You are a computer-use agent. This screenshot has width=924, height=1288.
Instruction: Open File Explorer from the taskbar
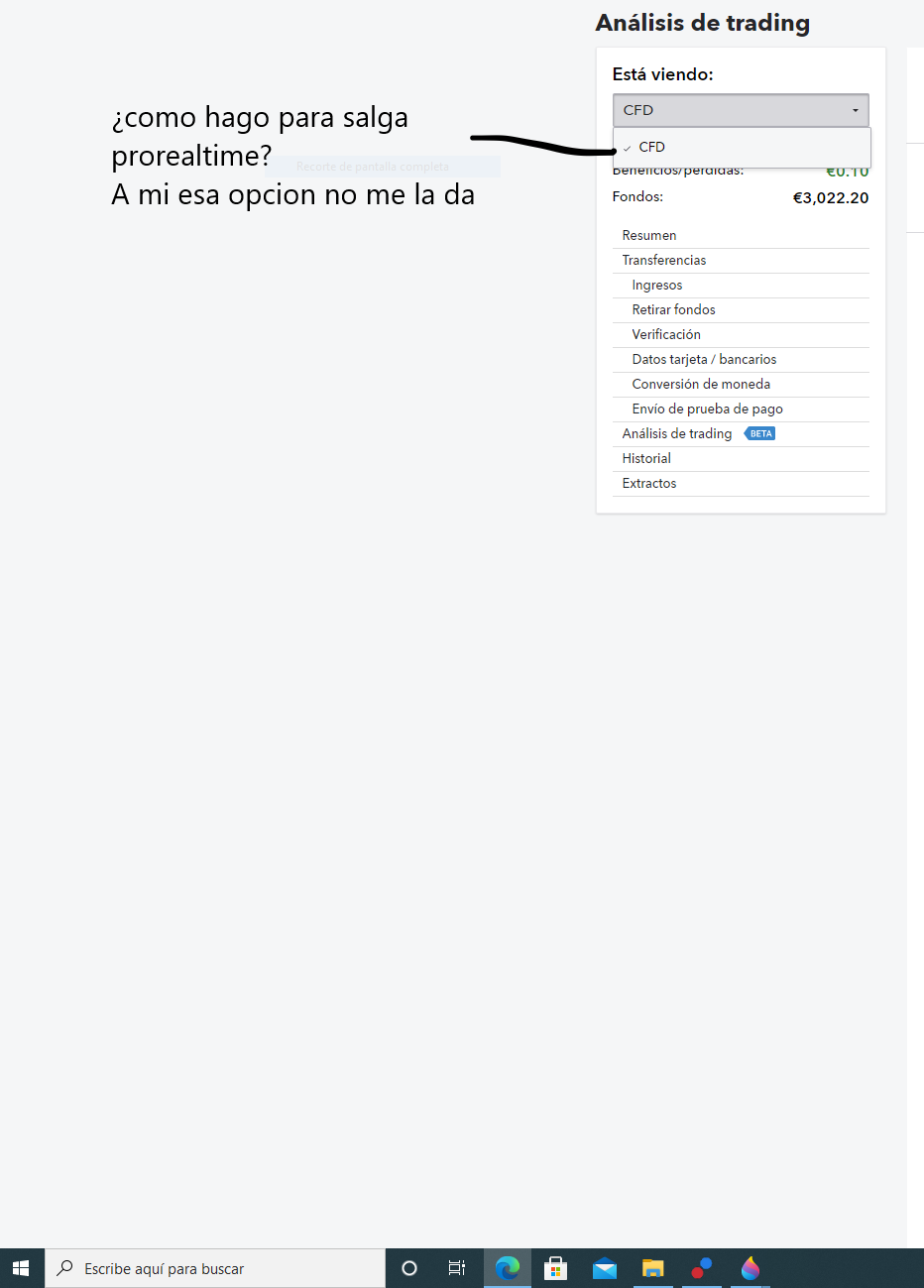coord(652,1268)
